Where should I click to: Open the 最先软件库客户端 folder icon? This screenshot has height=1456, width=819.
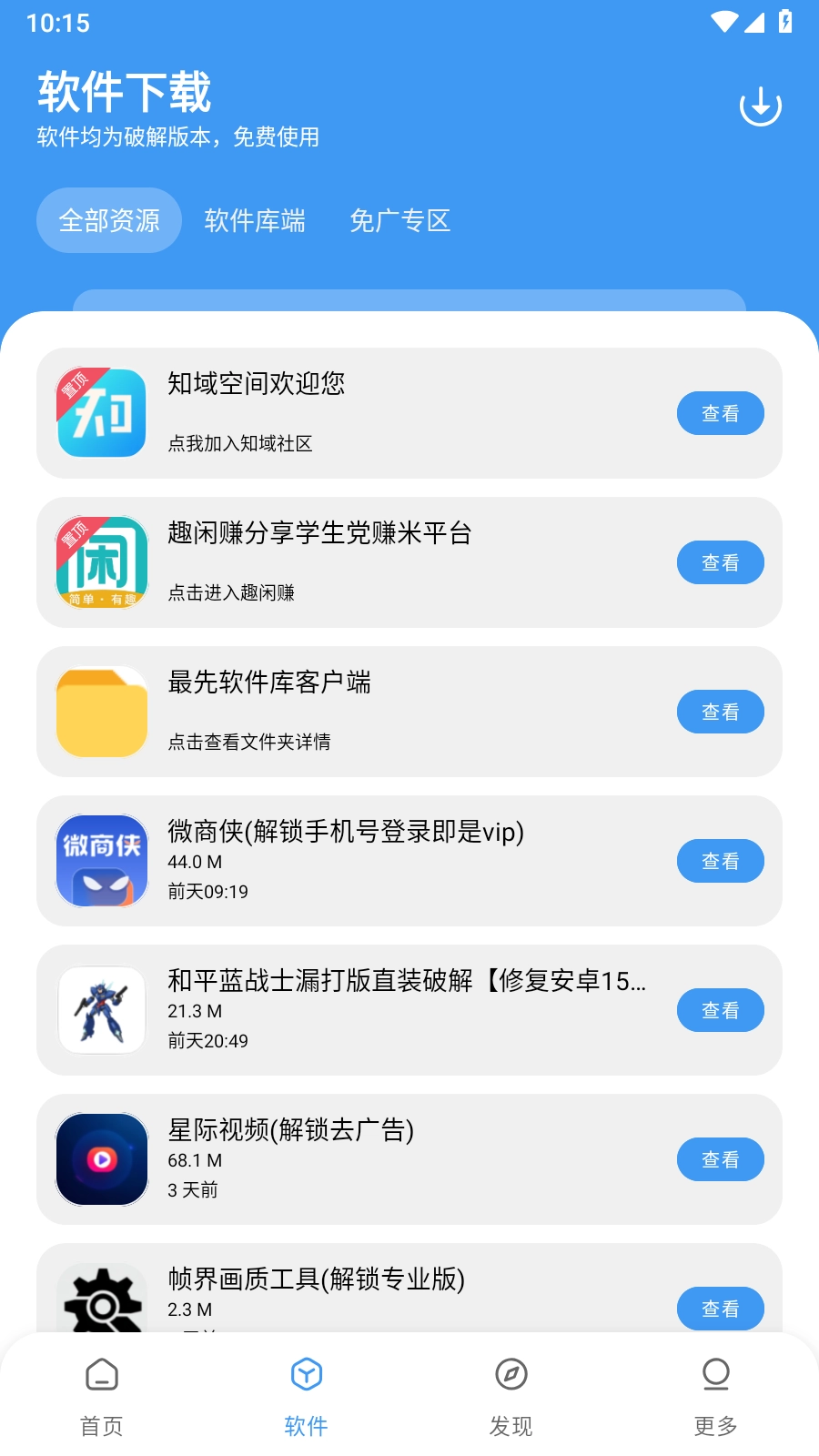click(101, 712)
